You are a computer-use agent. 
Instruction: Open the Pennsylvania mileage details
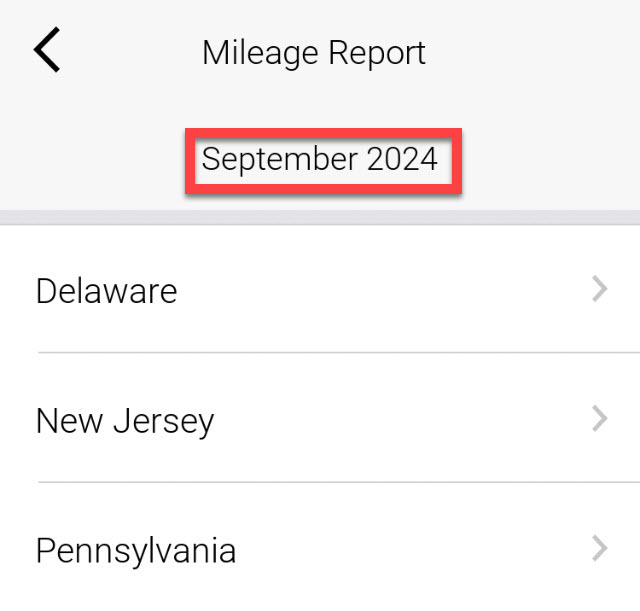[320, 550]
